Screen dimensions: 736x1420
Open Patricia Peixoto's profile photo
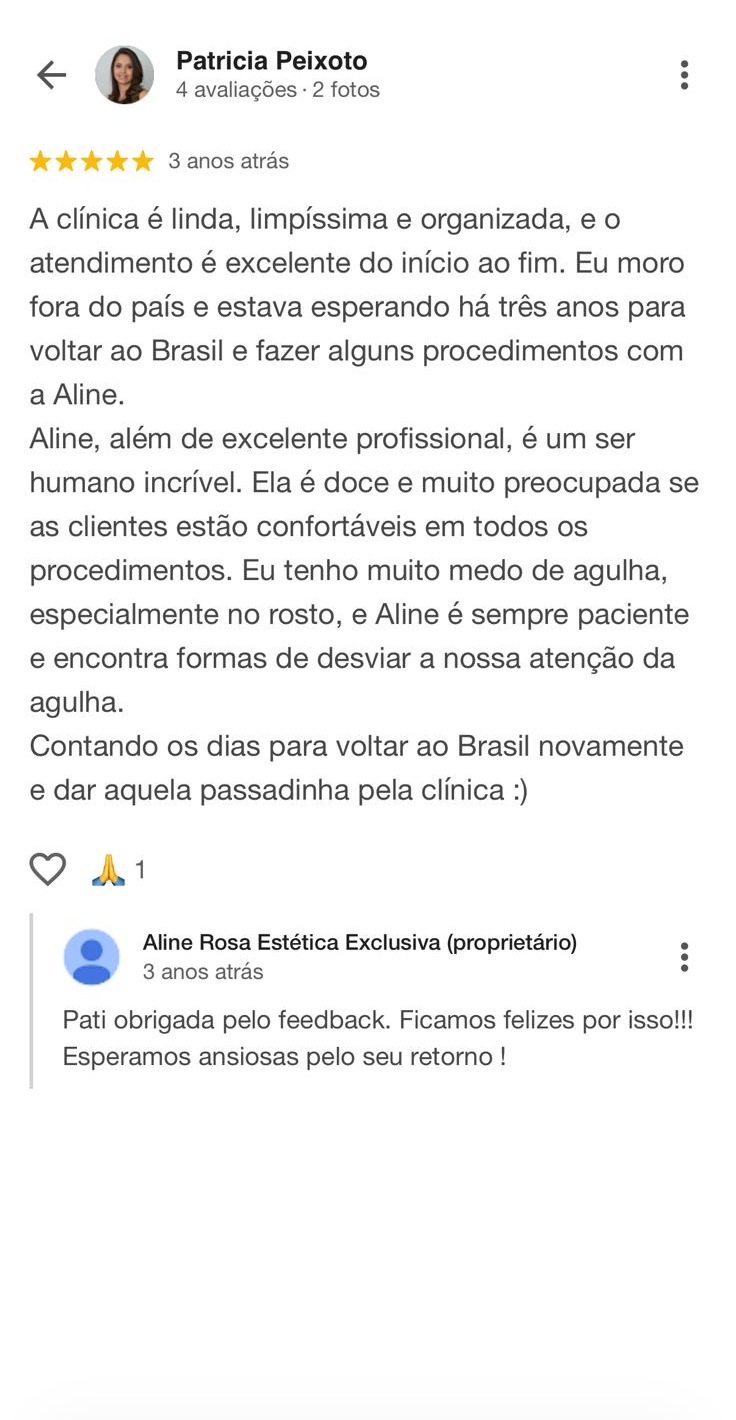[124, 74]
